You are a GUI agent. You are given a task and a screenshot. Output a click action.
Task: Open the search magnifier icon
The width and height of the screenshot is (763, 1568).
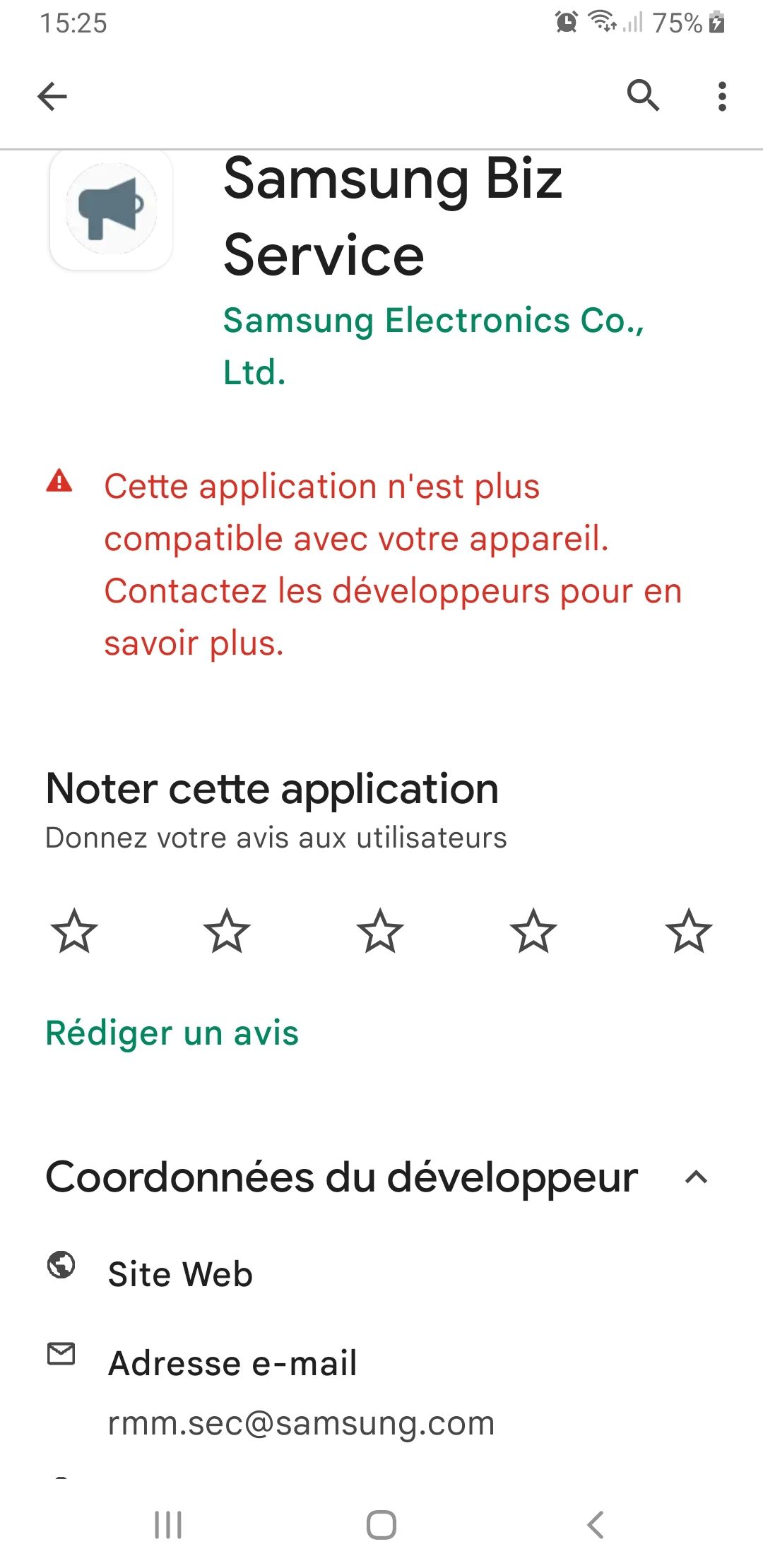[643, 95]
